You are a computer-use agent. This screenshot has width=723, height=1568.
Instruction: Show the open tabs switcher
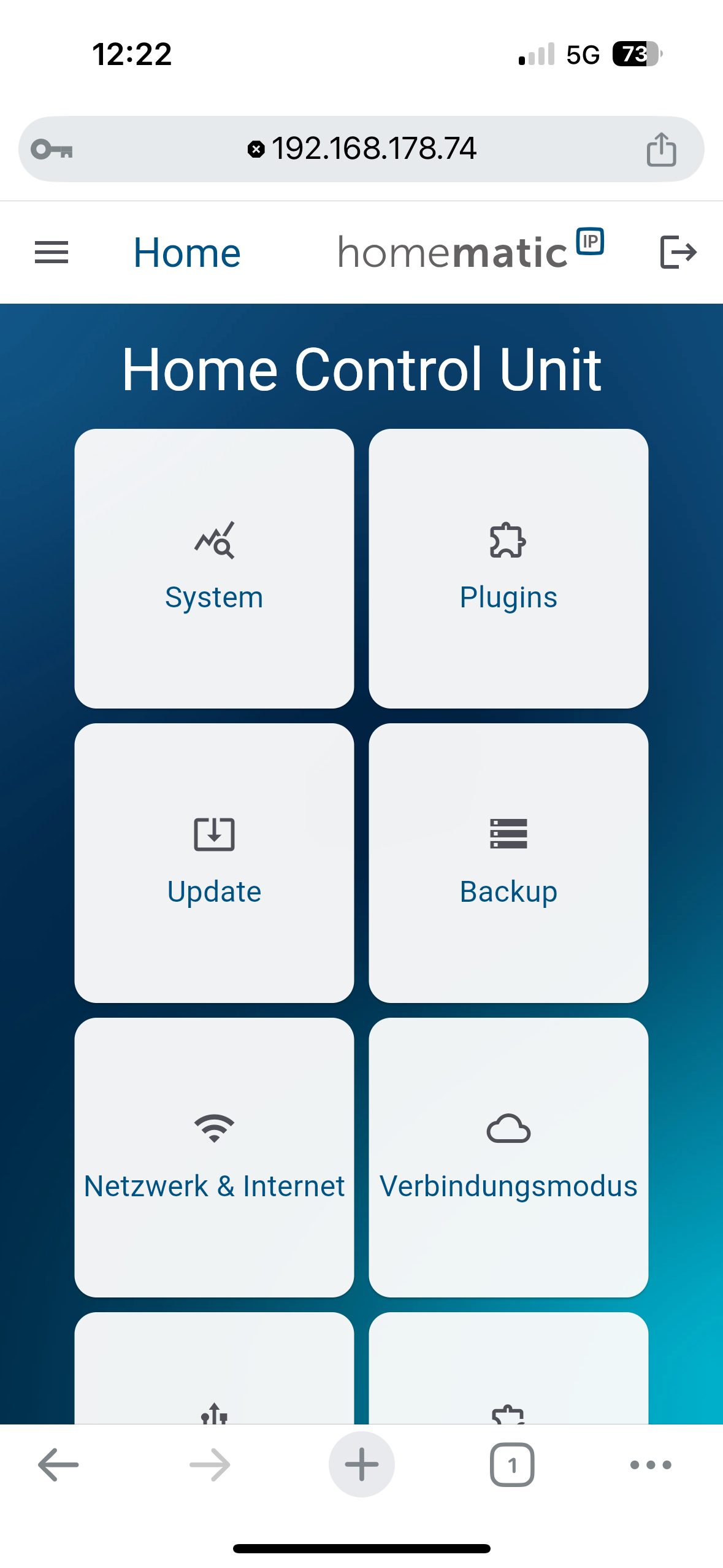click(x=512, y=1464)
